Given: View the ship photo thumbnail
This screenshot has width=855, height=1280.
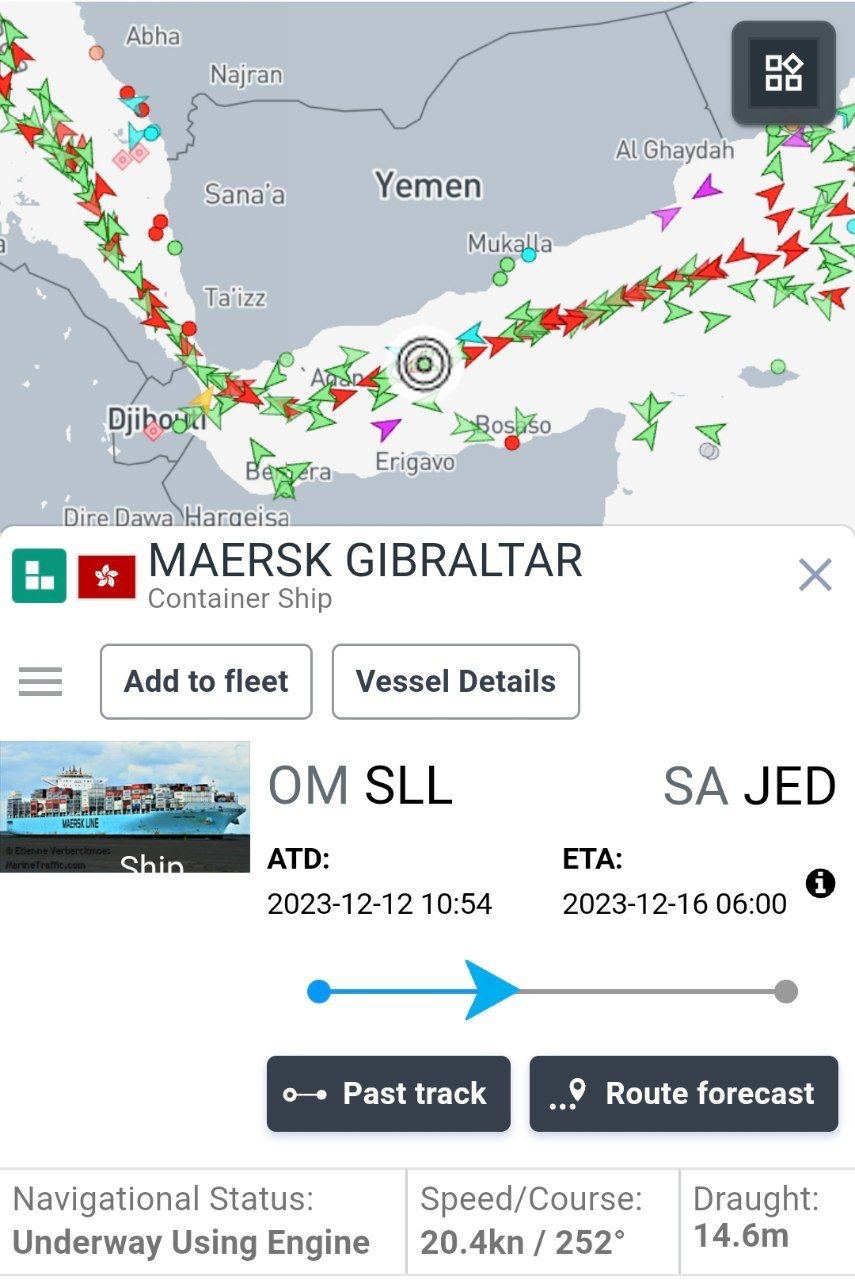Looking at the screenshot, I should pyautogui.click(x=125, y=807).
